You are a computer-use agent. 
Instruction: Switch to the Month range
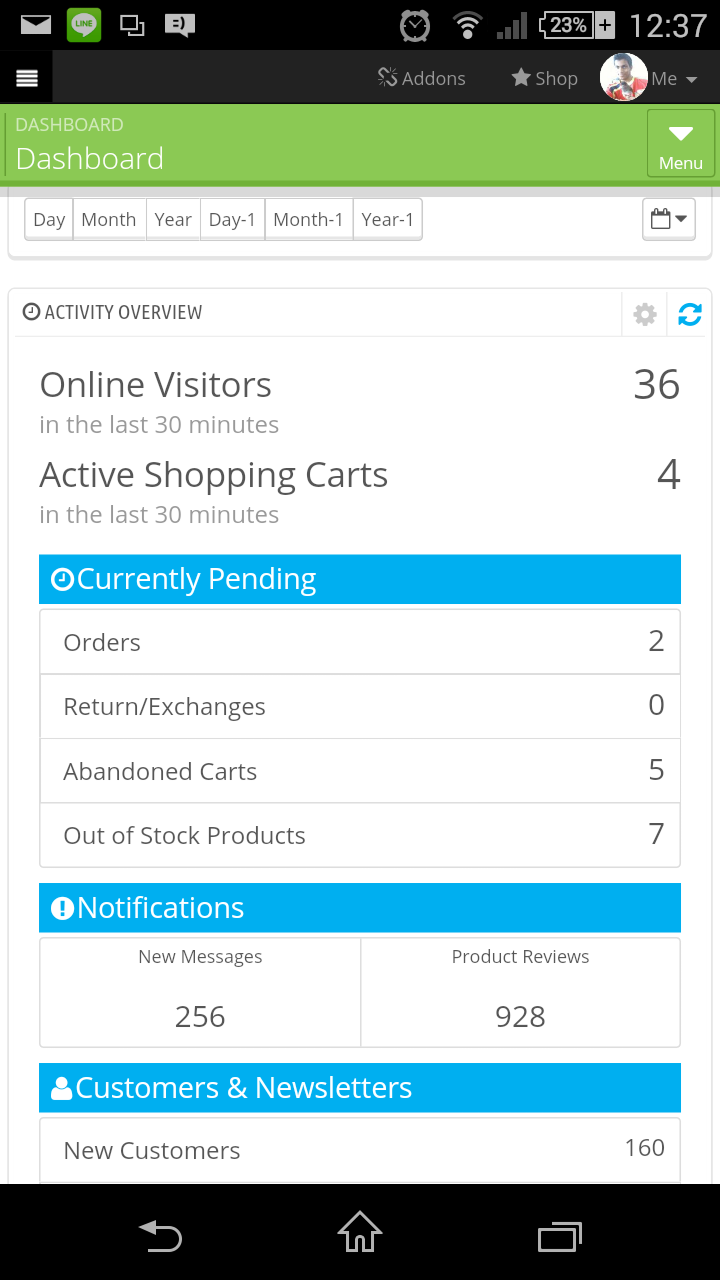coord(108,220)
